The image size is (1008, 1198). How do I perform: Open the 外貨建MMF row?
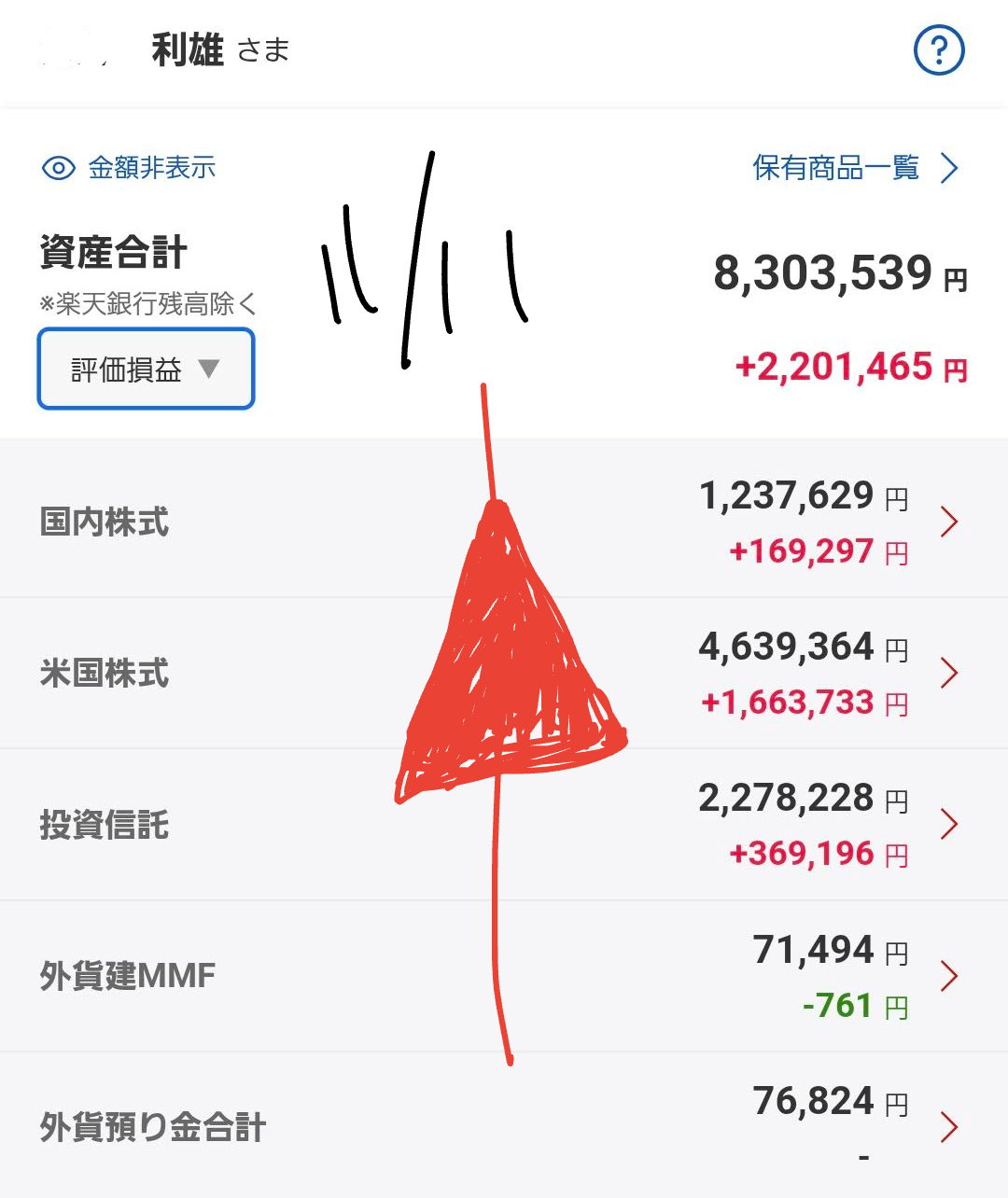point(504,976)
